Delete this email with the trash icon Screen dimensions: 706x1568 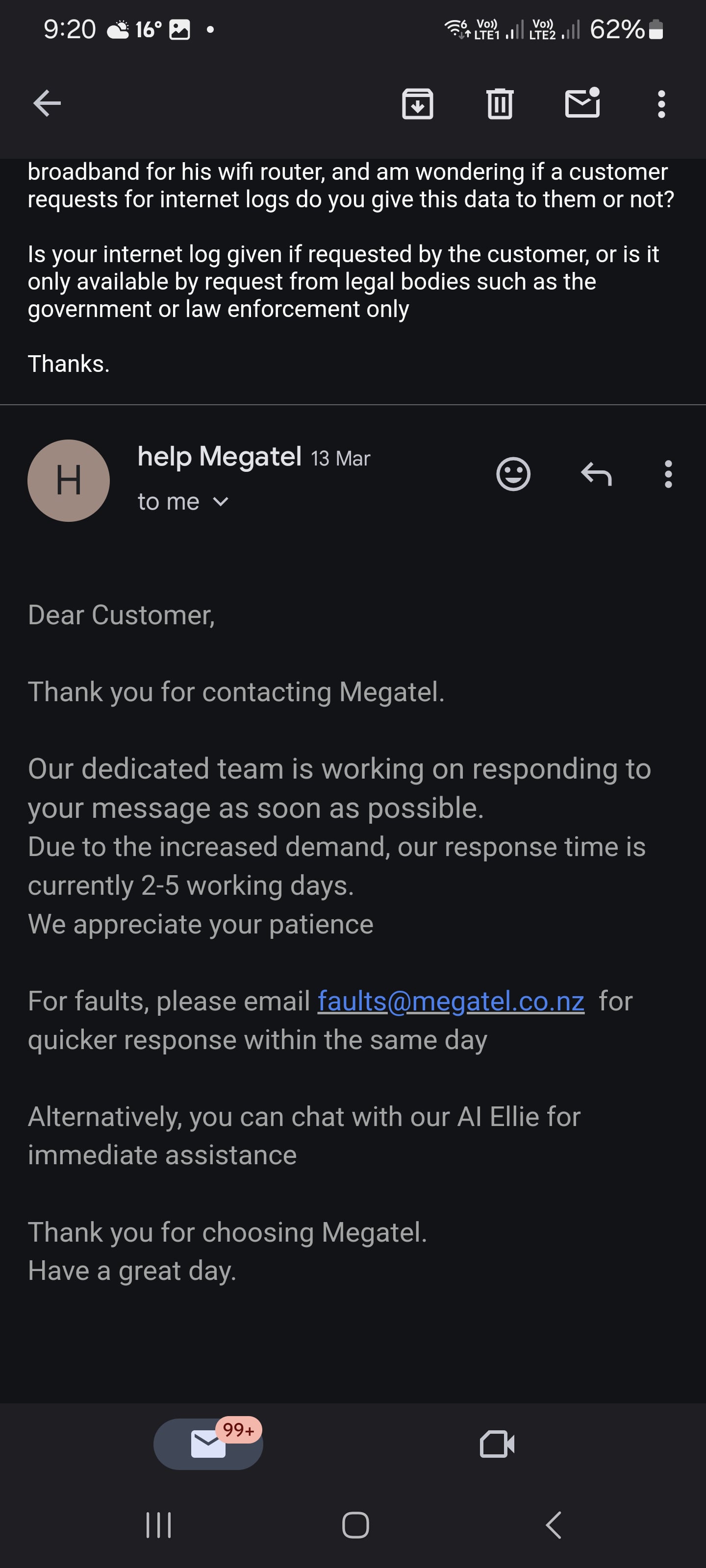[500, 103]
